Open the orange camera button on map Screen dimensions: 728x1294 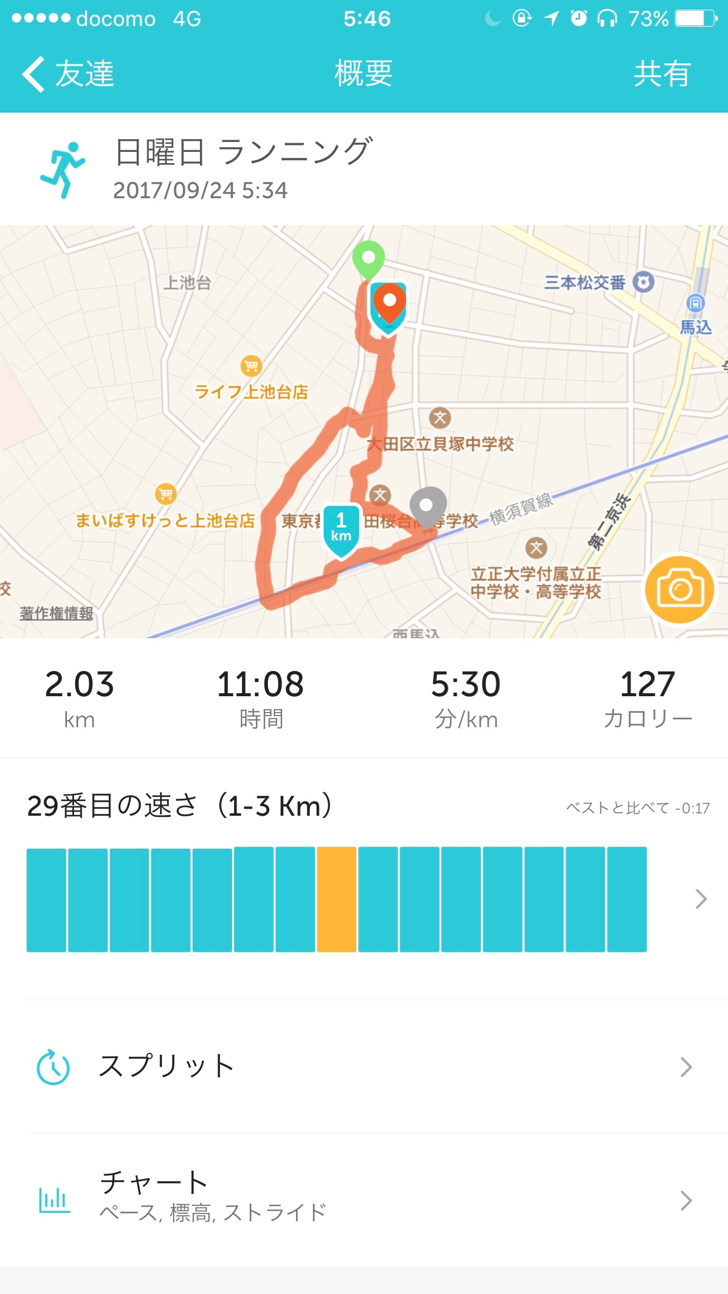point(680,590)
